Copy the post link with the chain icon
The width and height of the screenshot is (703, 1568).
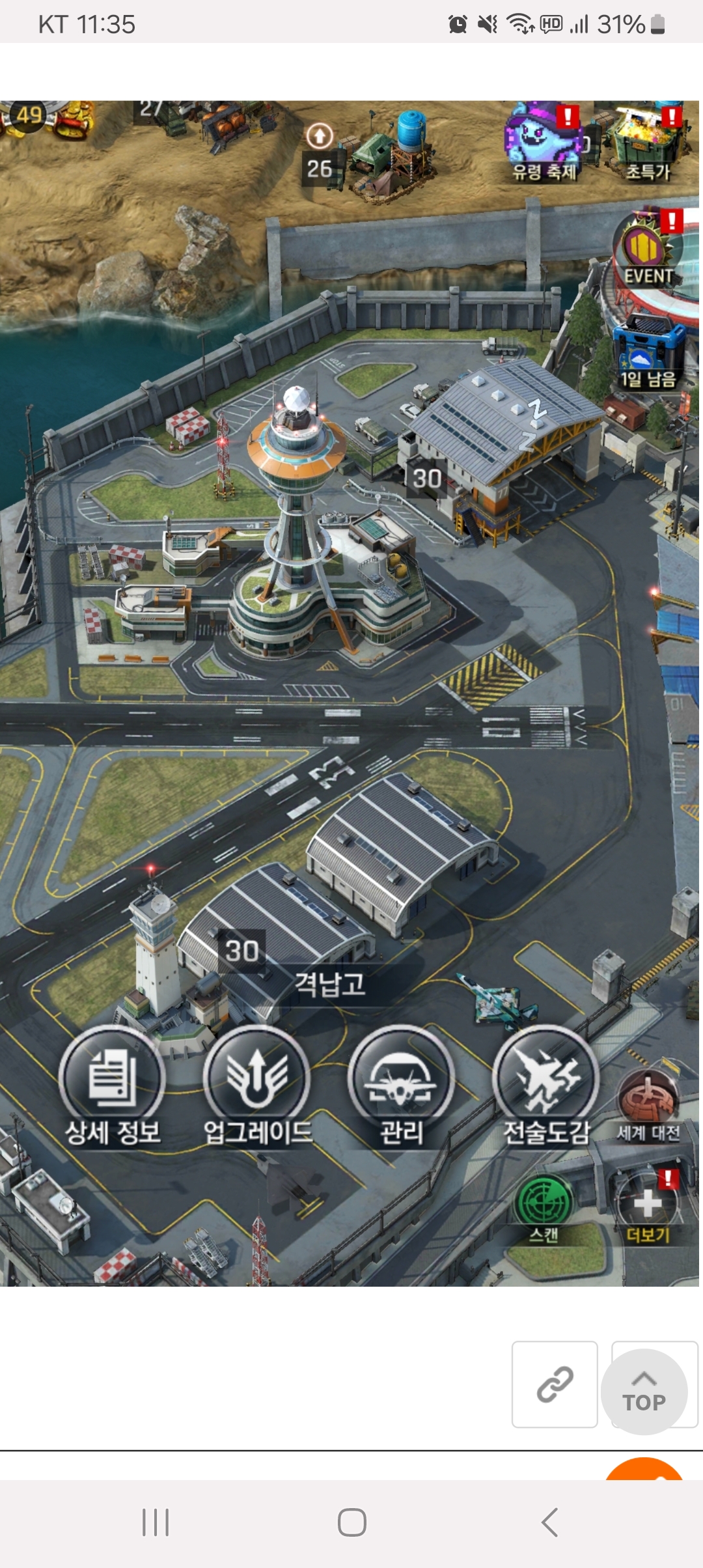point(555,1384)
